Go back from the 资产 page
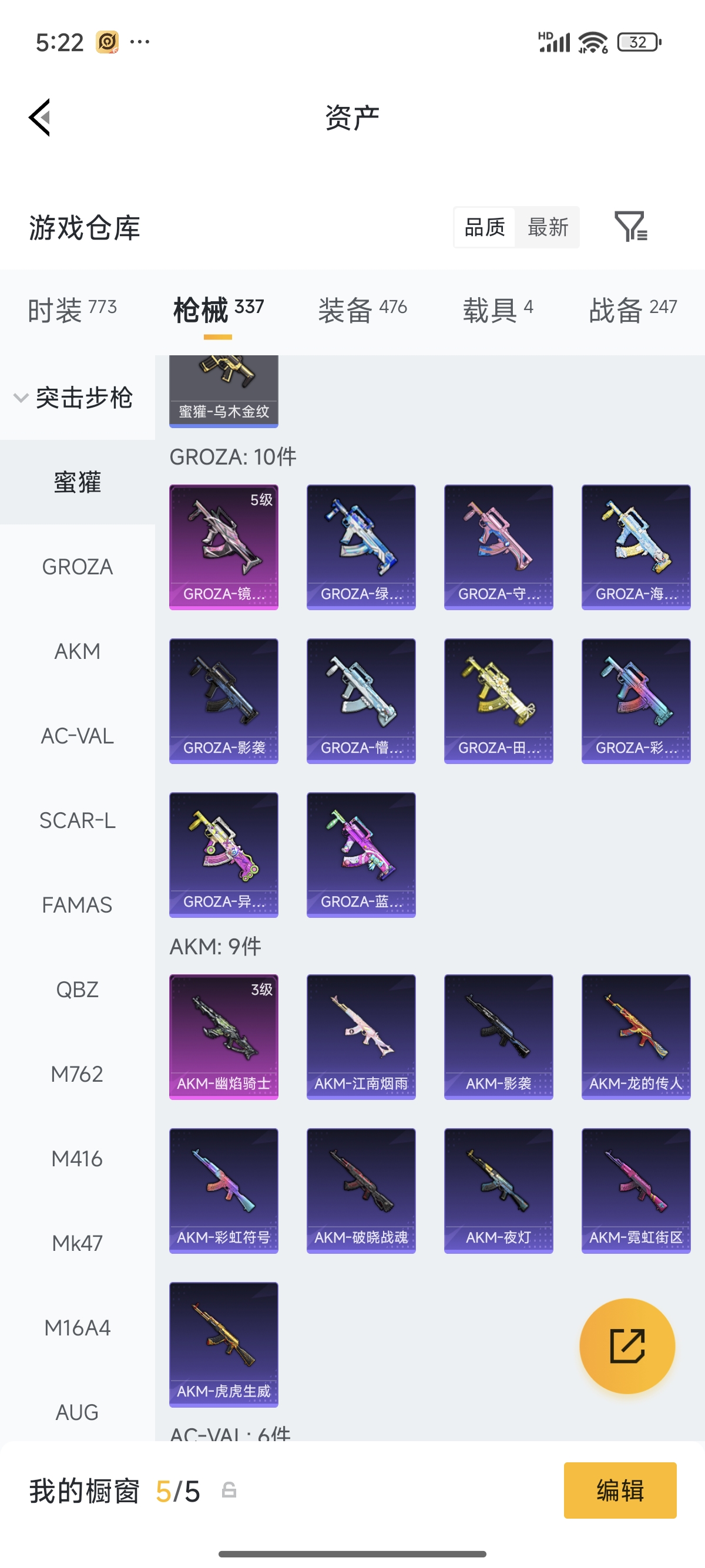This screenshot has width=705, height=1568. click(x=39, y=117)
